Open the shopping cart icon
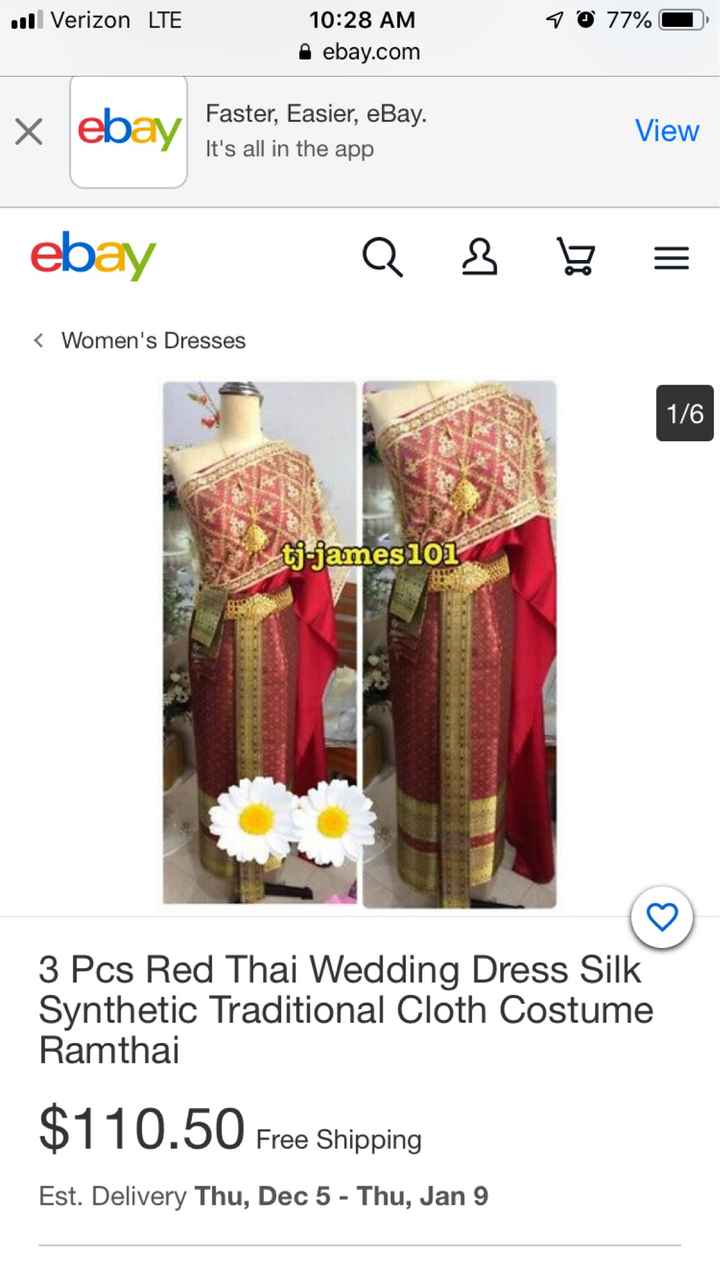This screenshot has width=720, height=1280. point(575,257)
